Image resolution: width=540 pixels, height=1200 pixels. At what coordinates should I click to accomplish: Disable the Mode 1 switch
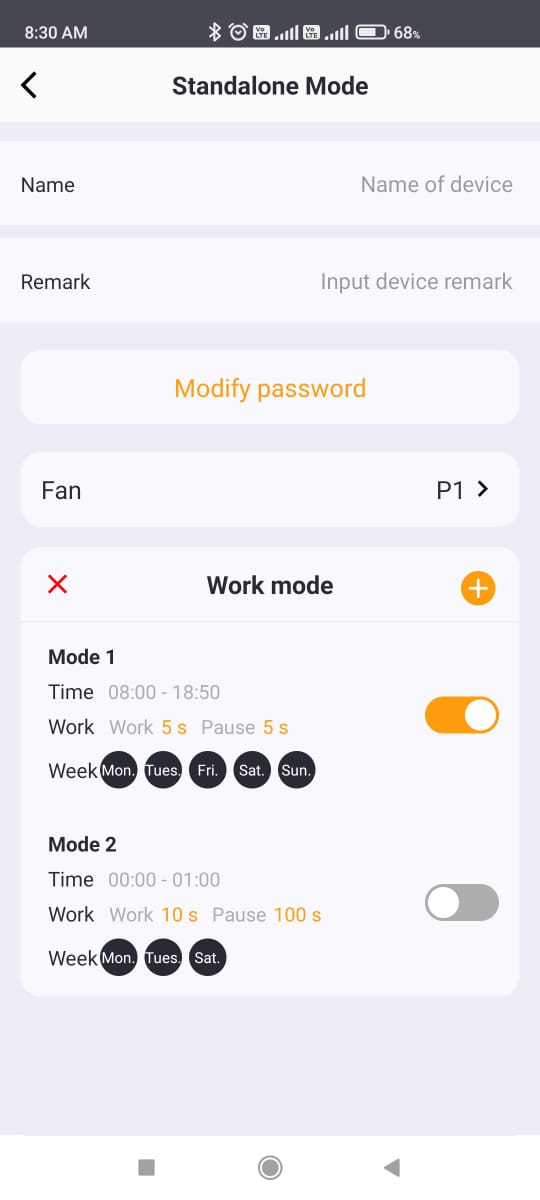click(x=462, y=716)
